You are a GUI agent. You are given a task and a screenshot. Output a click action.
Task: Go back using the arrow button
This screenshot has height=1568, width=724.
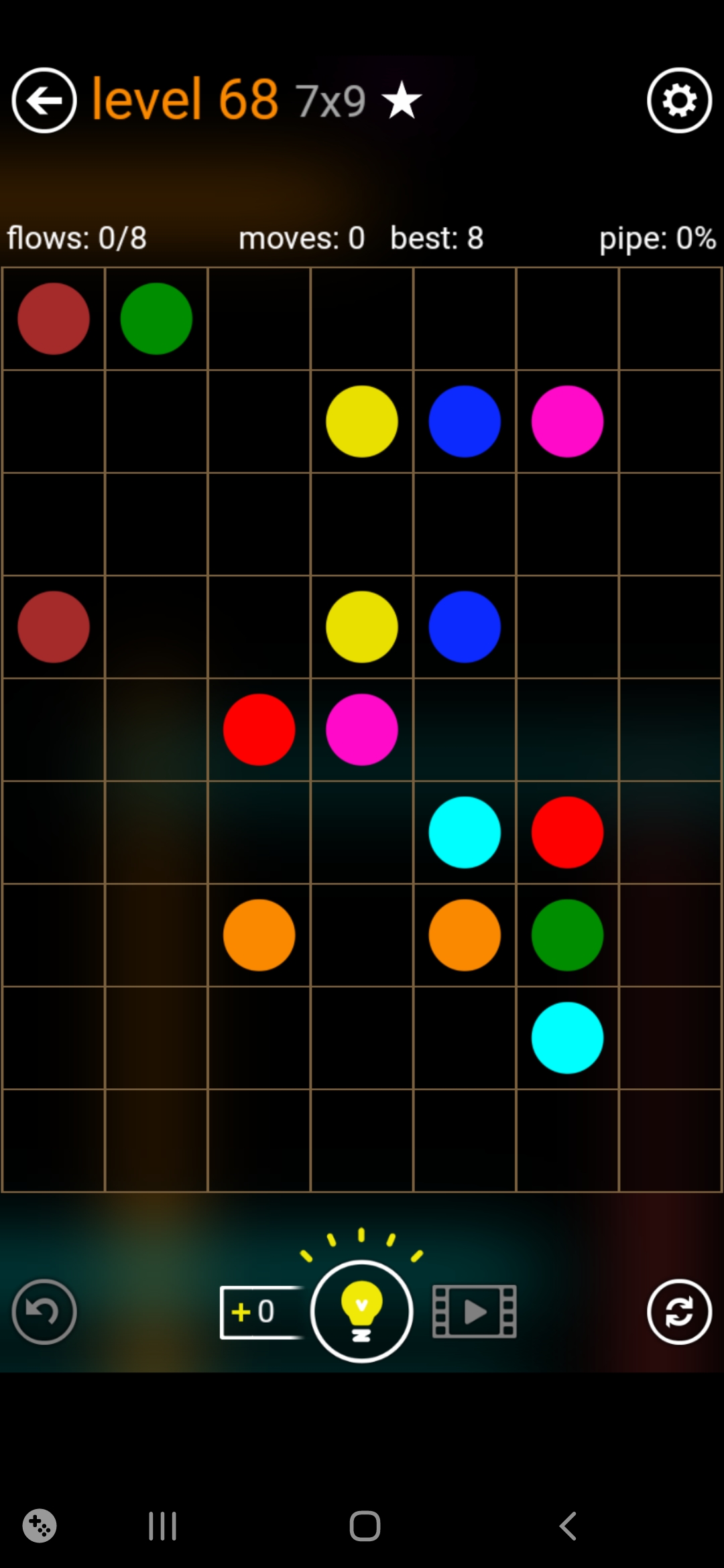click(x=44, y=101)
